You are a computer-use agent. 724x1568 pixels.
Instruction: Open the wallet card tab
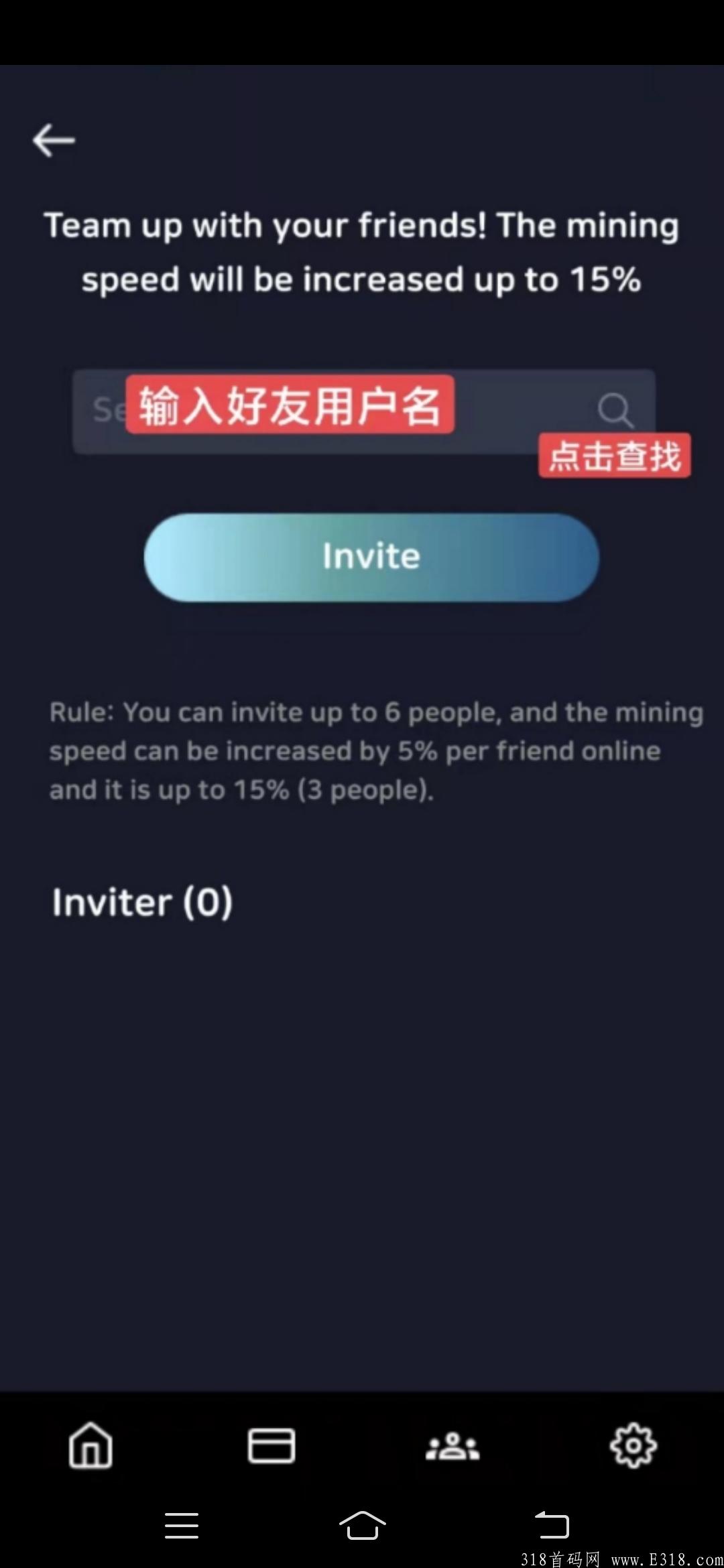271,1445
